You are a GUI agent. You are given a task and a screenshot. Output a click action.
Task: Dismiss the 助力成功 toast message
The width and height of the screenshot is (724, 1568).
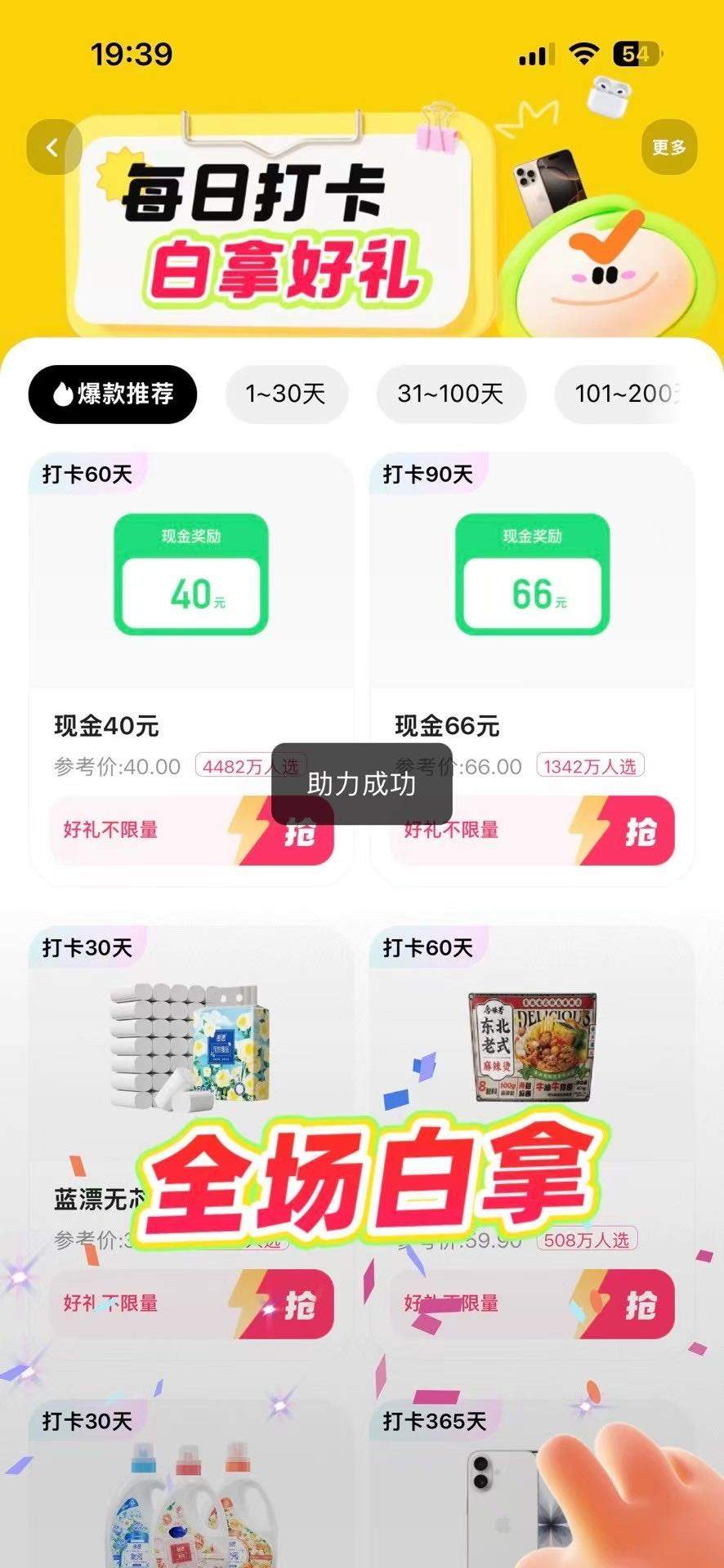pyautogui.click(x=362, y=786)
